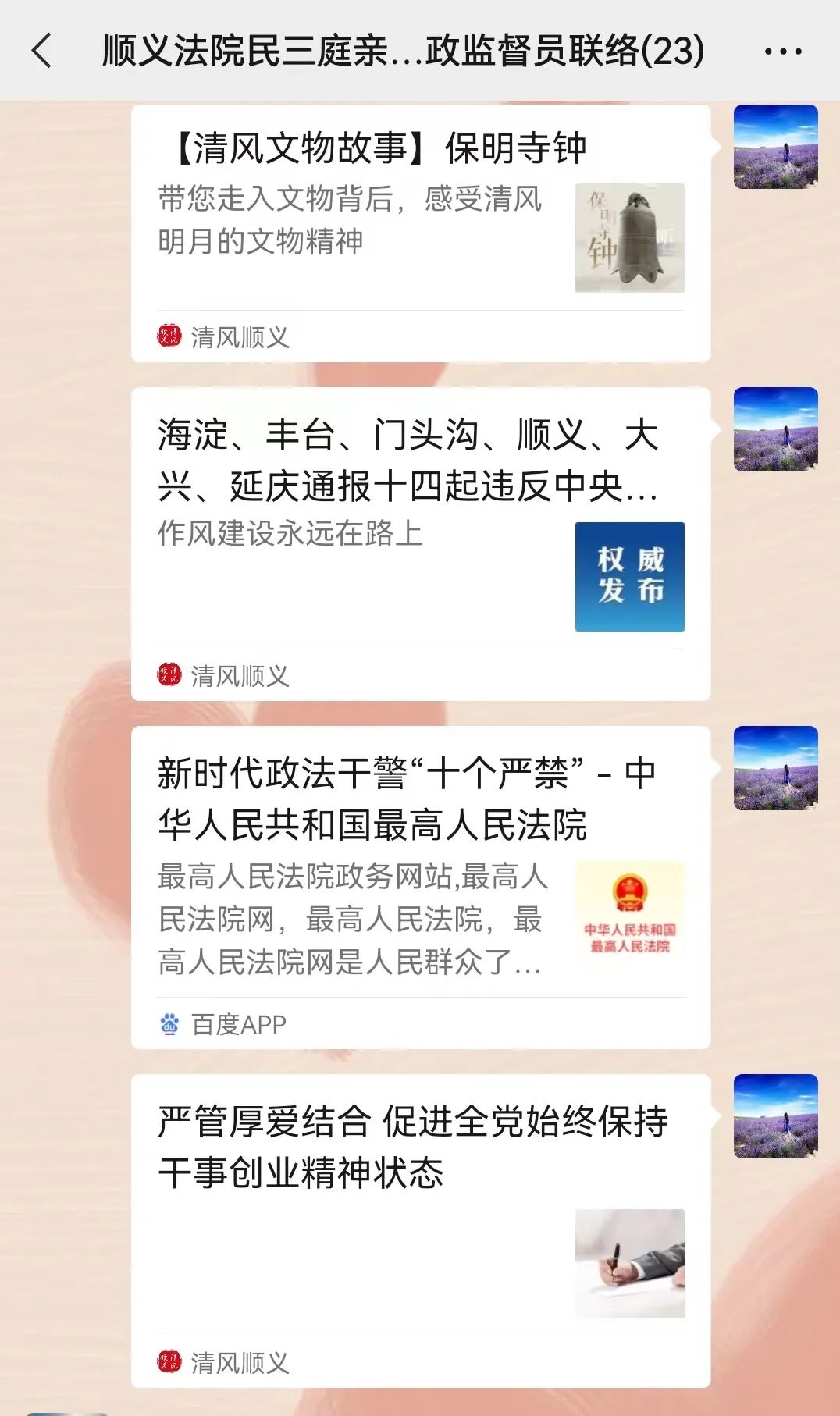Go back from the group chat
Screen dimensions: 840x1416
[42, 52]
